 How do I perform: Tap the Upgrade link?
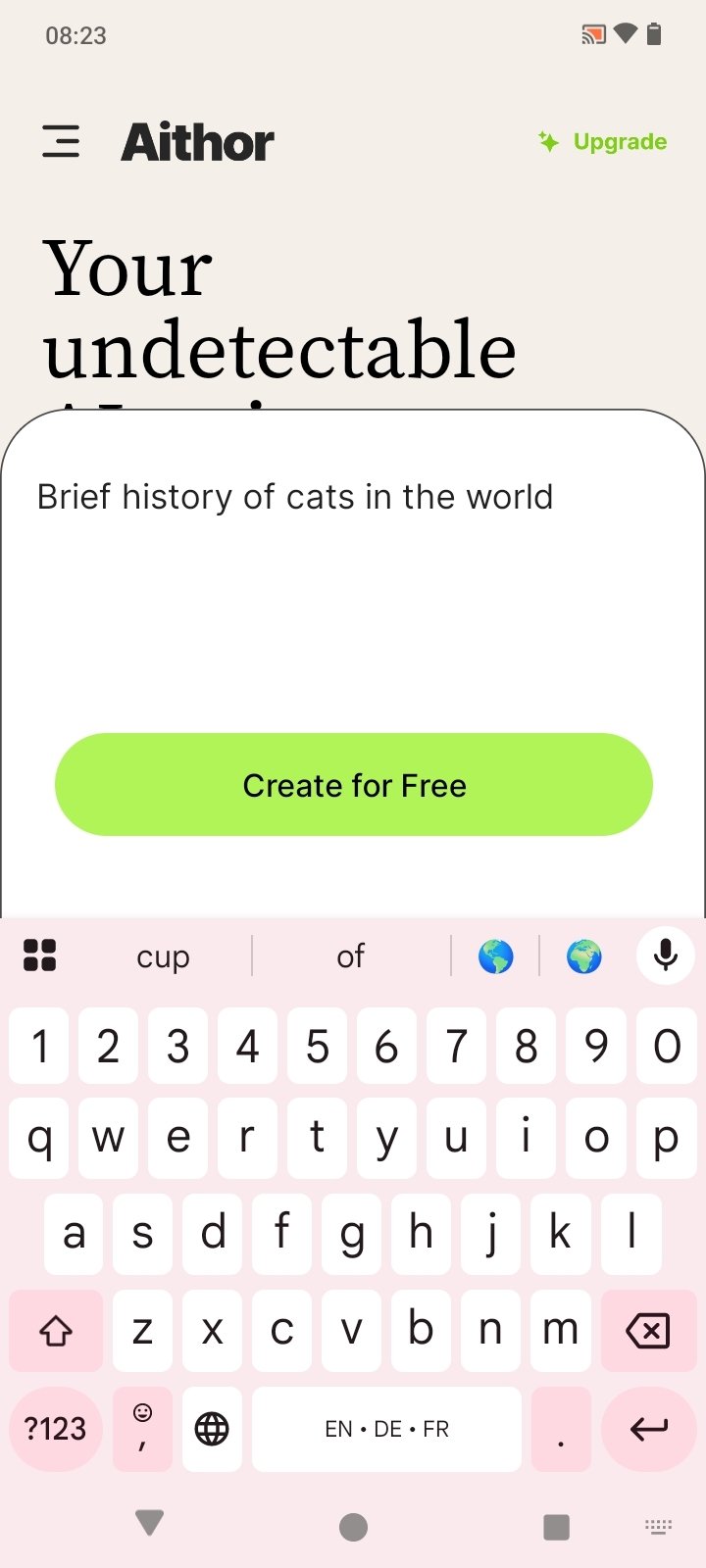coord(603,142)
